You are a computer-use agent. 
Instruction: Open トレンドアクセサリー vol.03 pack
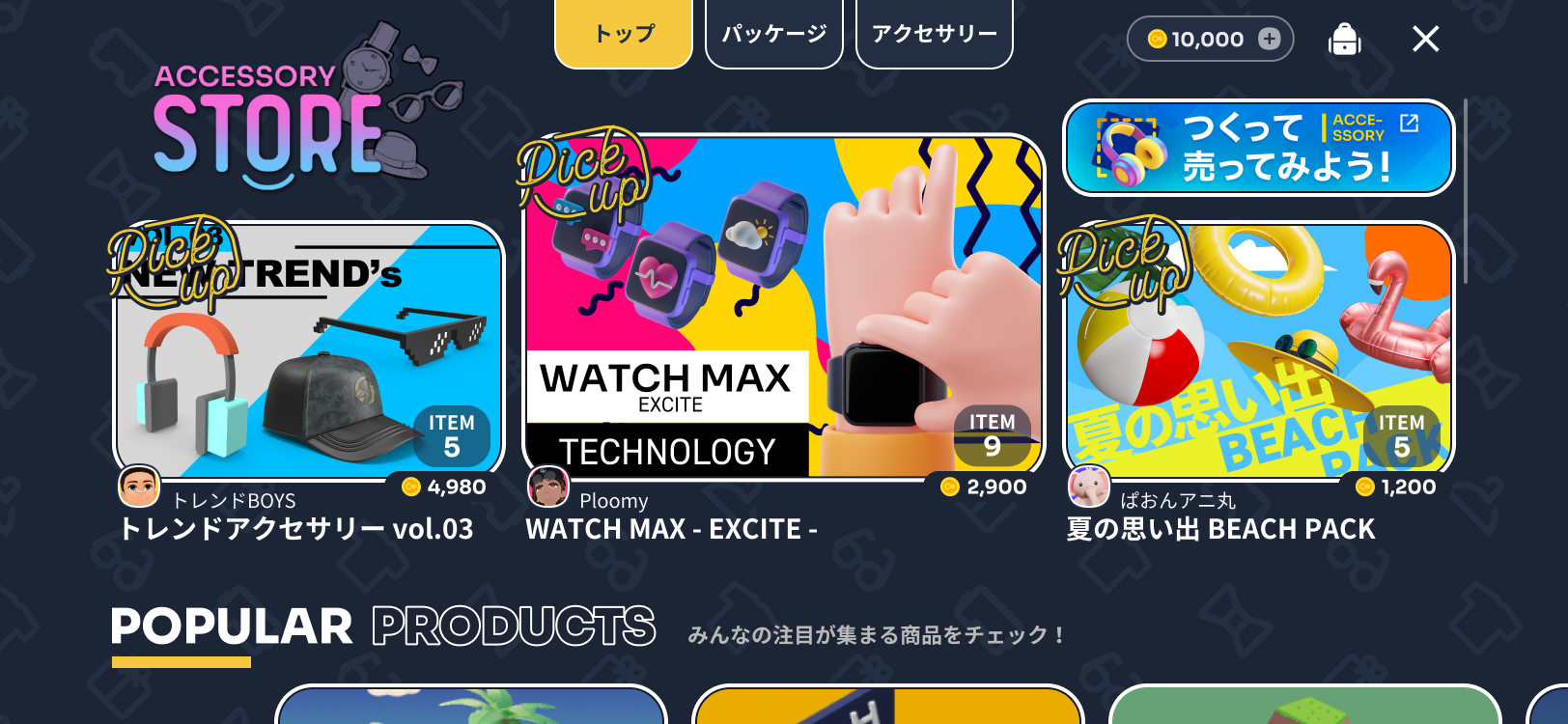309,352
